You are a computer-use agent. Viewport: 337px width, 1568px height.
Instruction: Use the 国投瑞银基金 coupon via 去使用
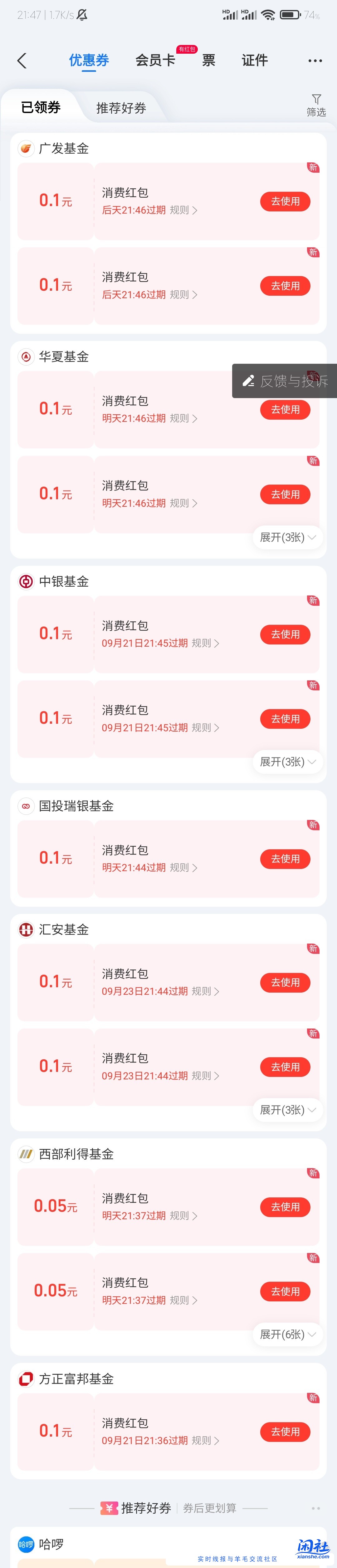(x=285, y=858)
